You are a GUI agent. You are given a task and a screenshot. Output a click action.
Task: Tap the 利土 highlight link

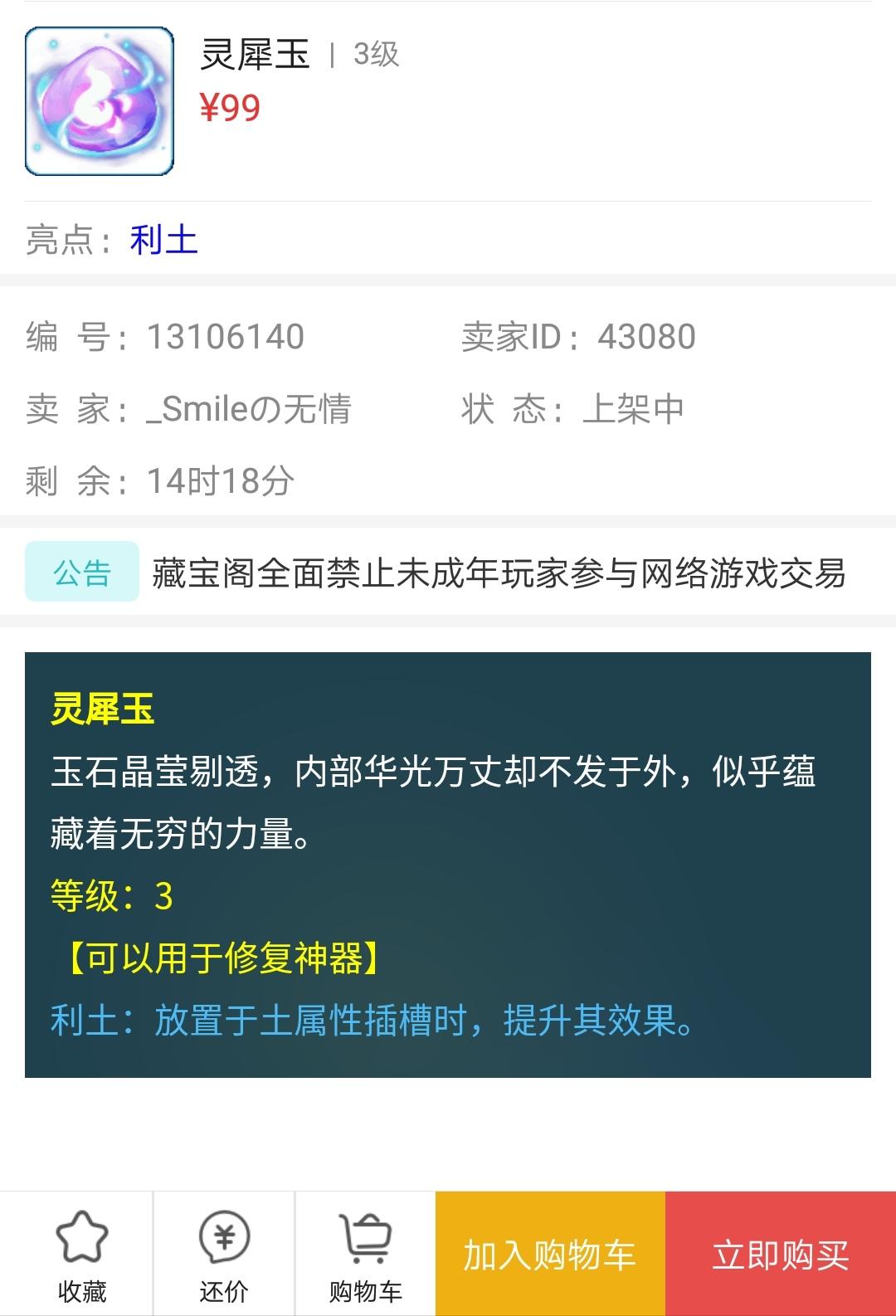163,241
